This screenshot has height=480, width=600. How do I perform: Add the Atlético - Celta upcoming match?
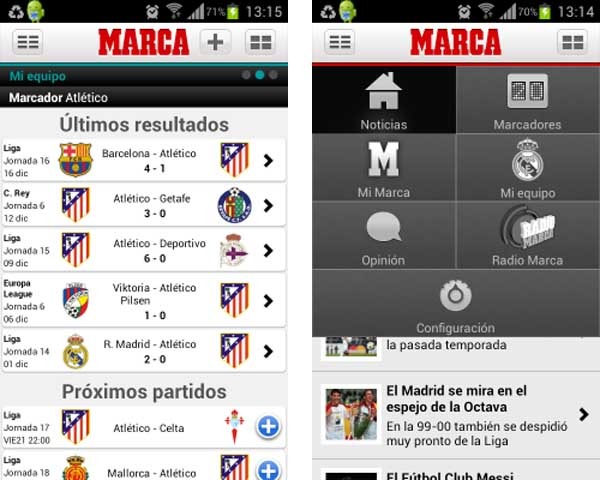[267, 427]
